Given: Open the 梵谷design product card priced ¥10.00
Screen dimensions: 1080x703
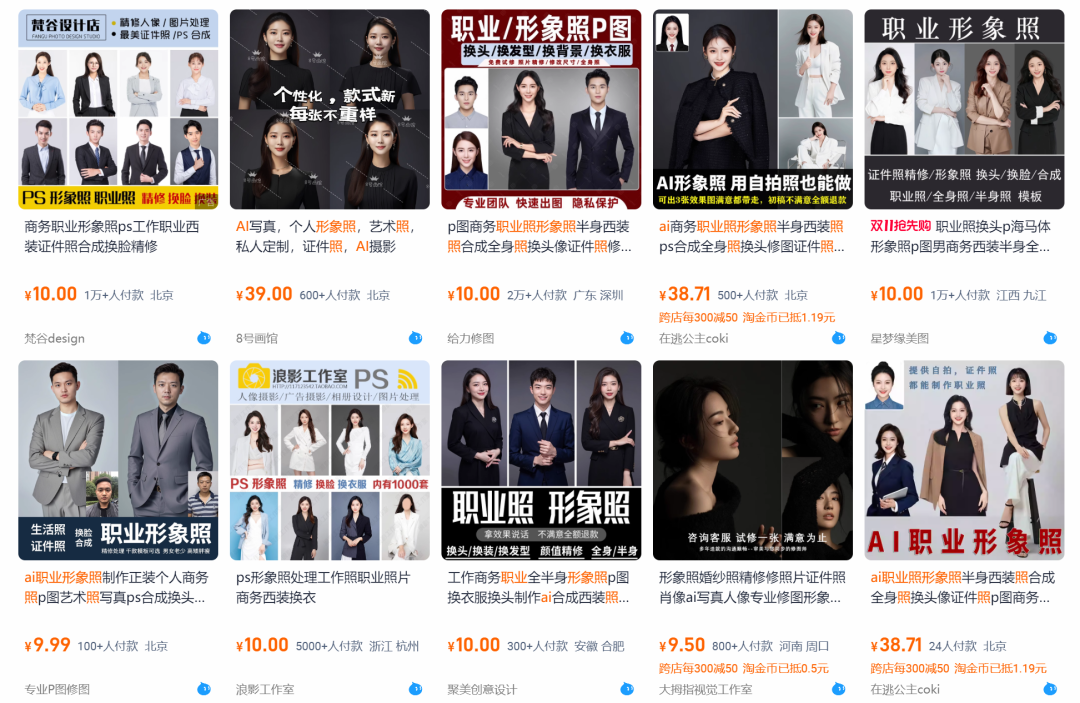Looking at the screenshot, I should pos(118,110).
